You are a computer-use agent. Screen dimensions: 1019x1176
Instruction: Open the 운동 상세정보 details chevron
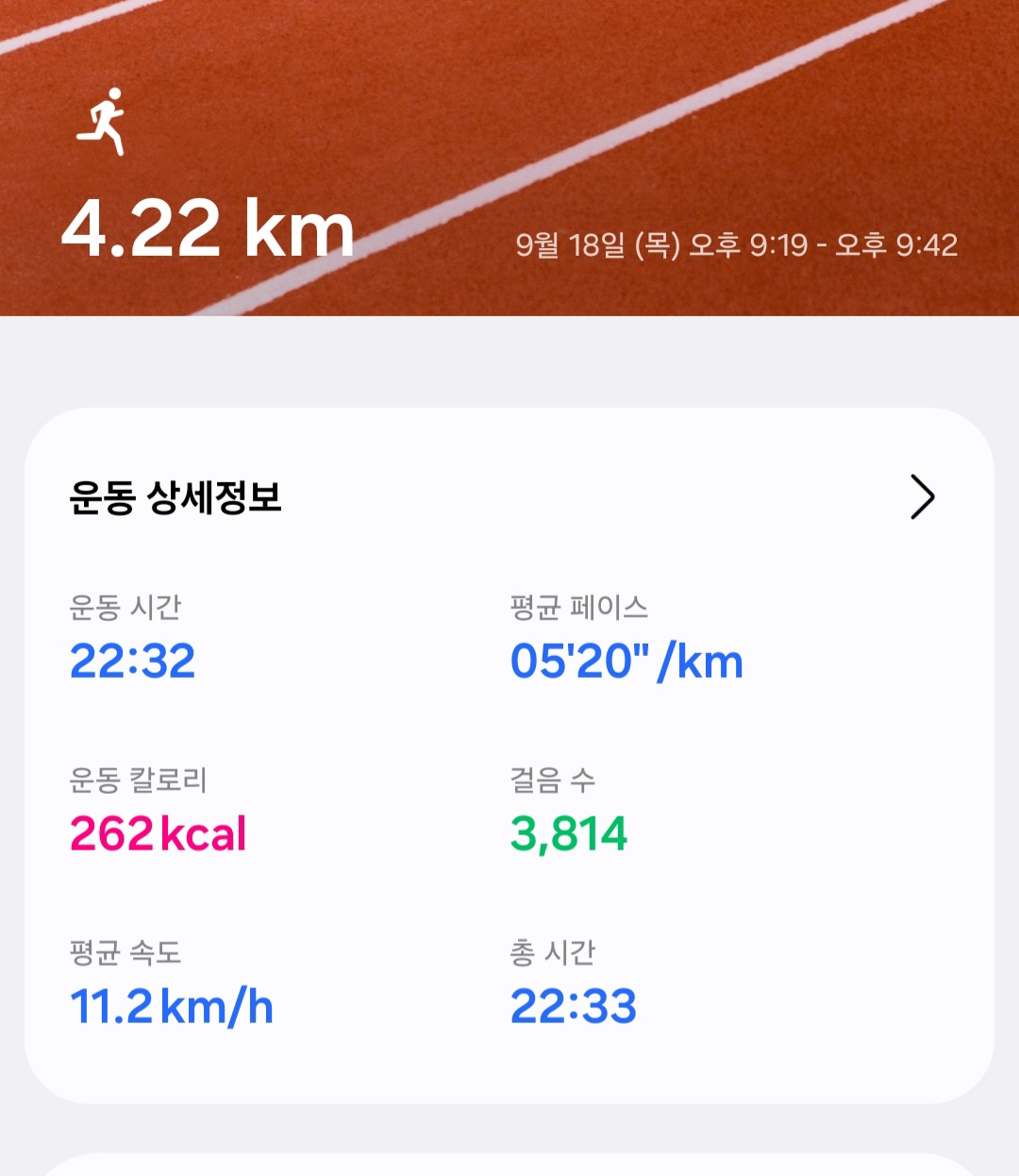(921, 497)
